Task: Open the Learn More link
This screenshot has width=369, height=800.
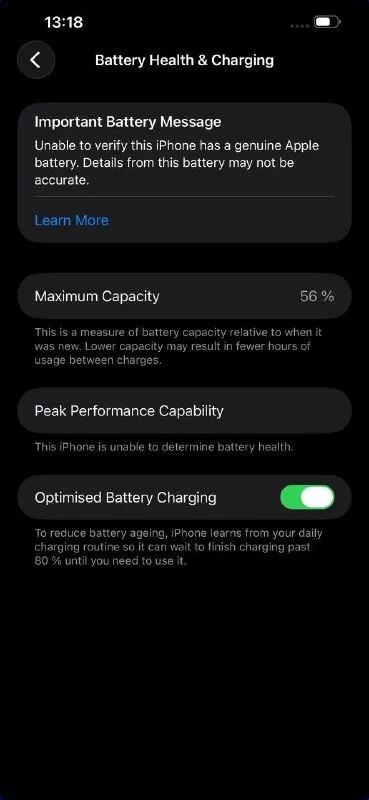Action: (71, 220)
